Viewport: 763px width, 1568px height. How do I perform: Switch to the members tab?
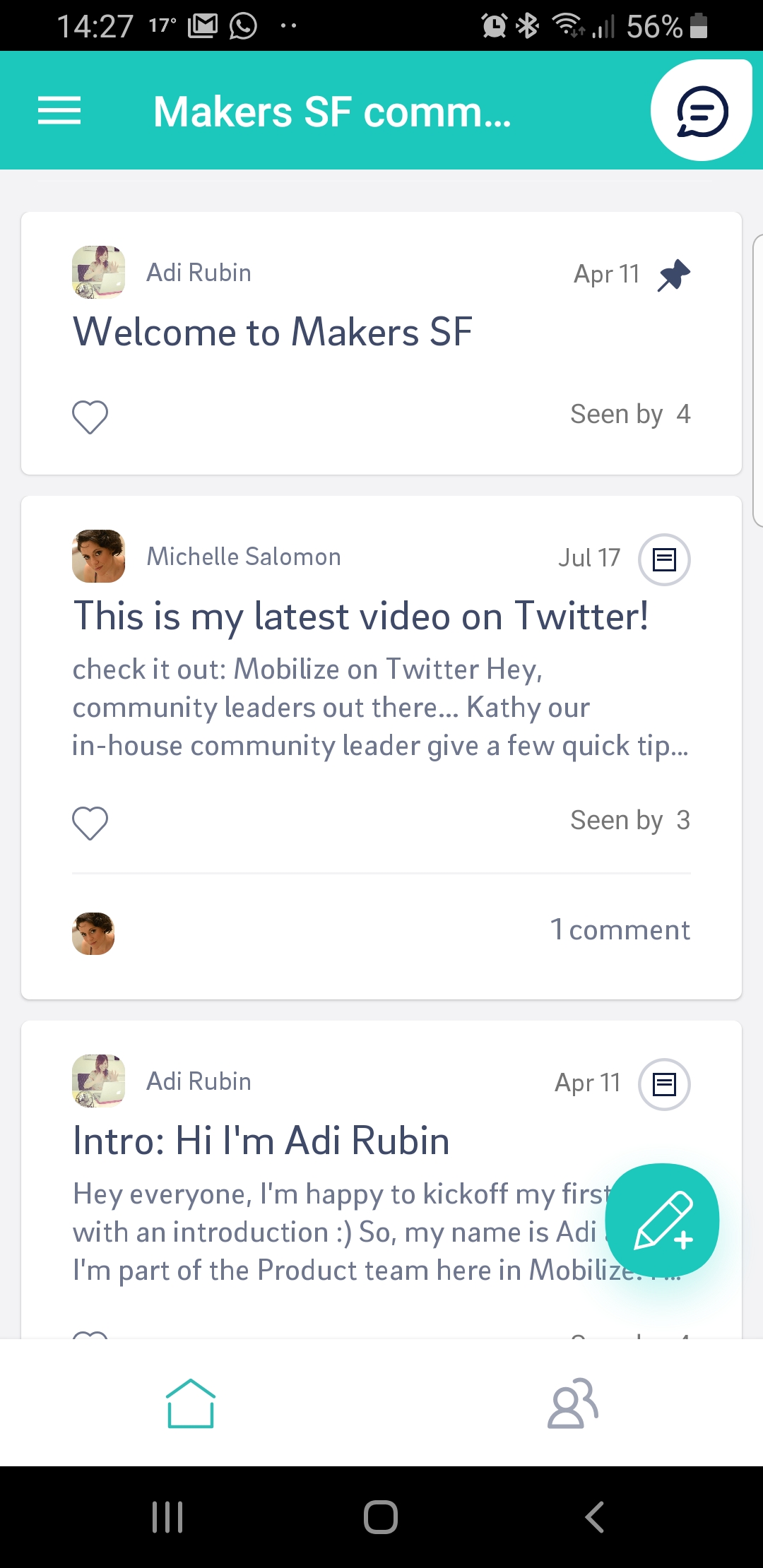[x=572, y=1403]
